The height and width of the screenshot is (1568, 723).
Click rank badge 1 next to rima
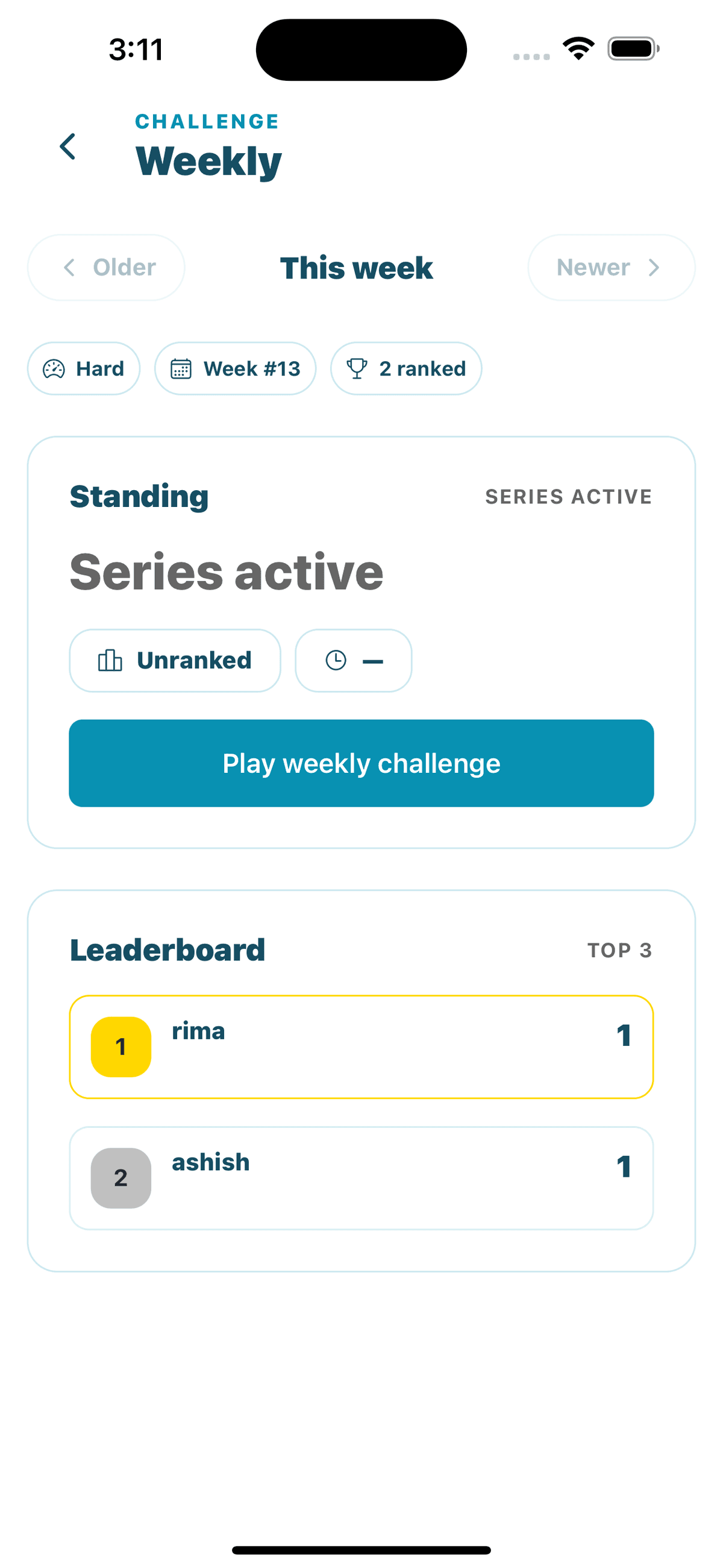[120, 1046]
